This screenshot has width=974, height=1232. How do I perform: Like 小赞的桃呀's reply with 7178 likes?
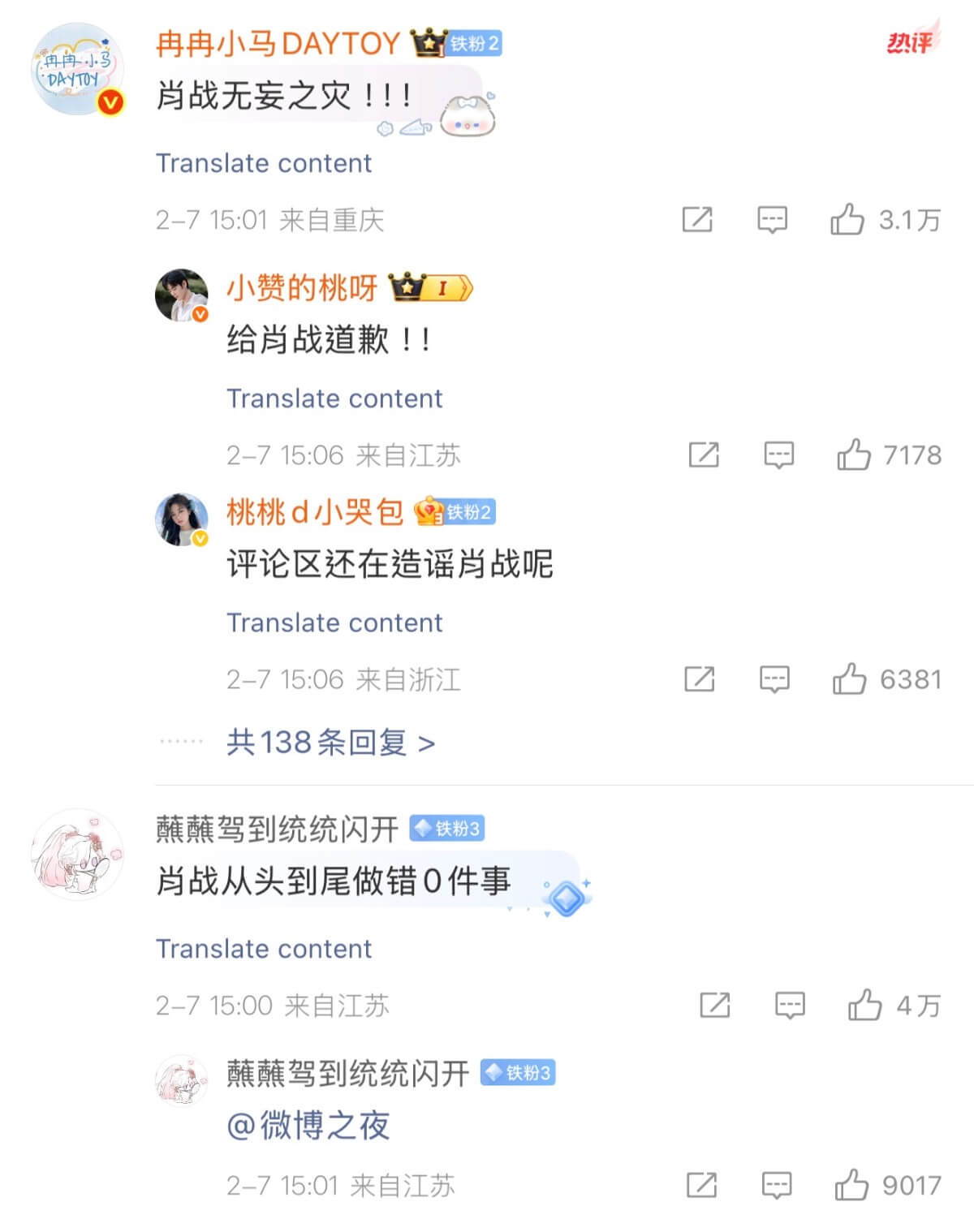[853, 455]
